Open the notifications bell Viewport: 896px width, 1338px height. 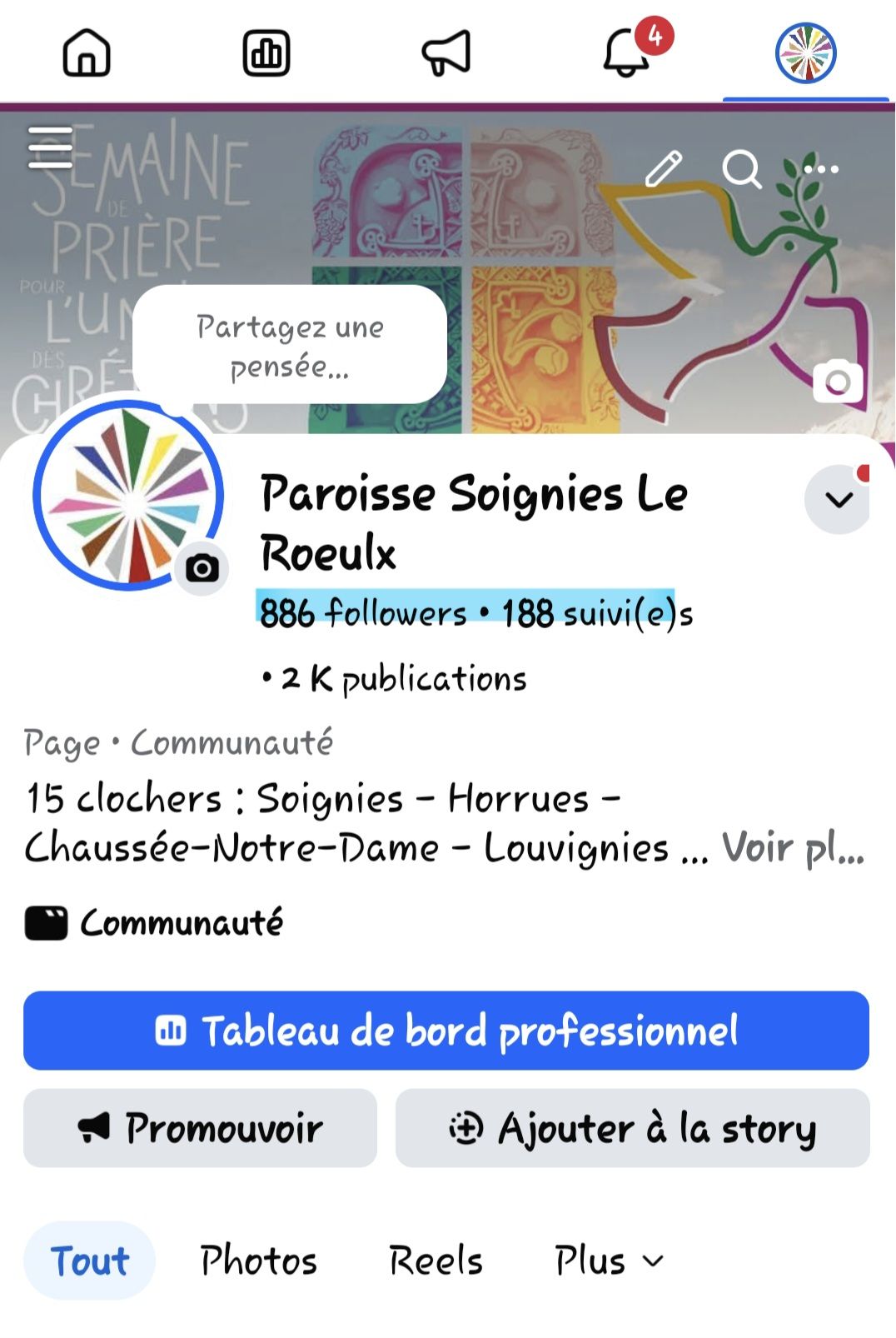pyautogui.click(x=626, y=53)
